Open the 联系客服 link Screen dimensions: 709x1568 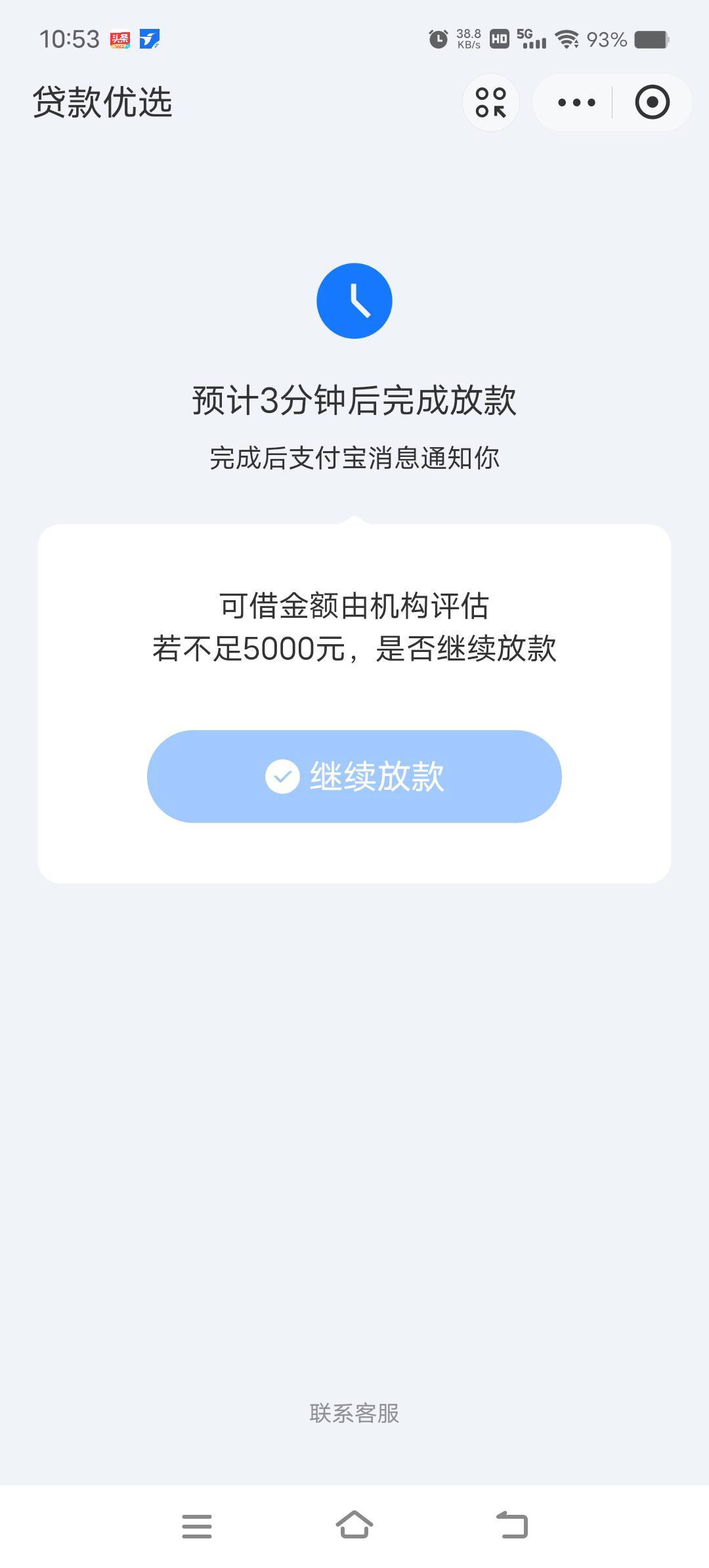[x=354, y=1413]
